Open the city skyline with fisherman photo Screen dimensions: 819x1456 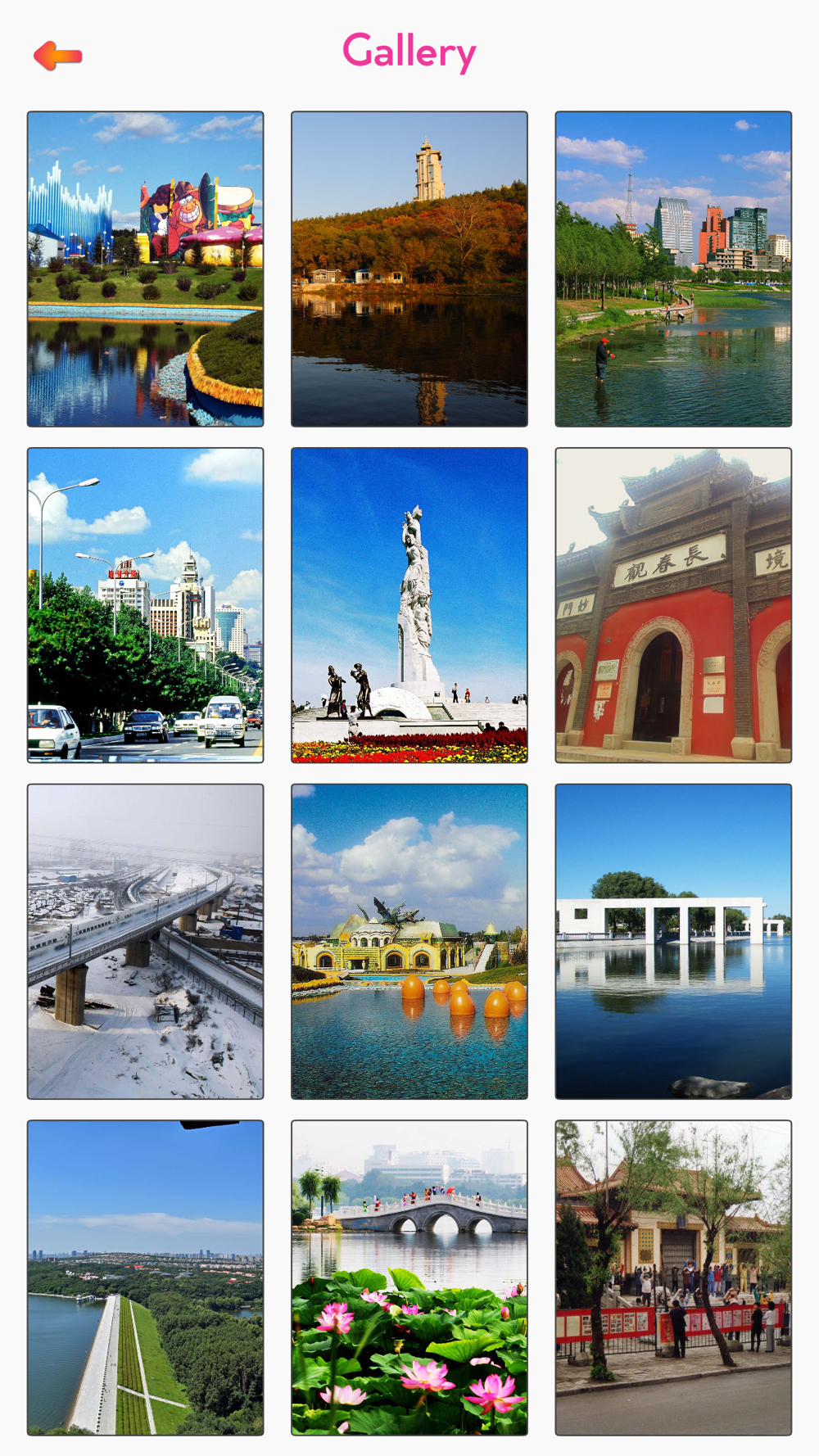(x=673, y=269)
